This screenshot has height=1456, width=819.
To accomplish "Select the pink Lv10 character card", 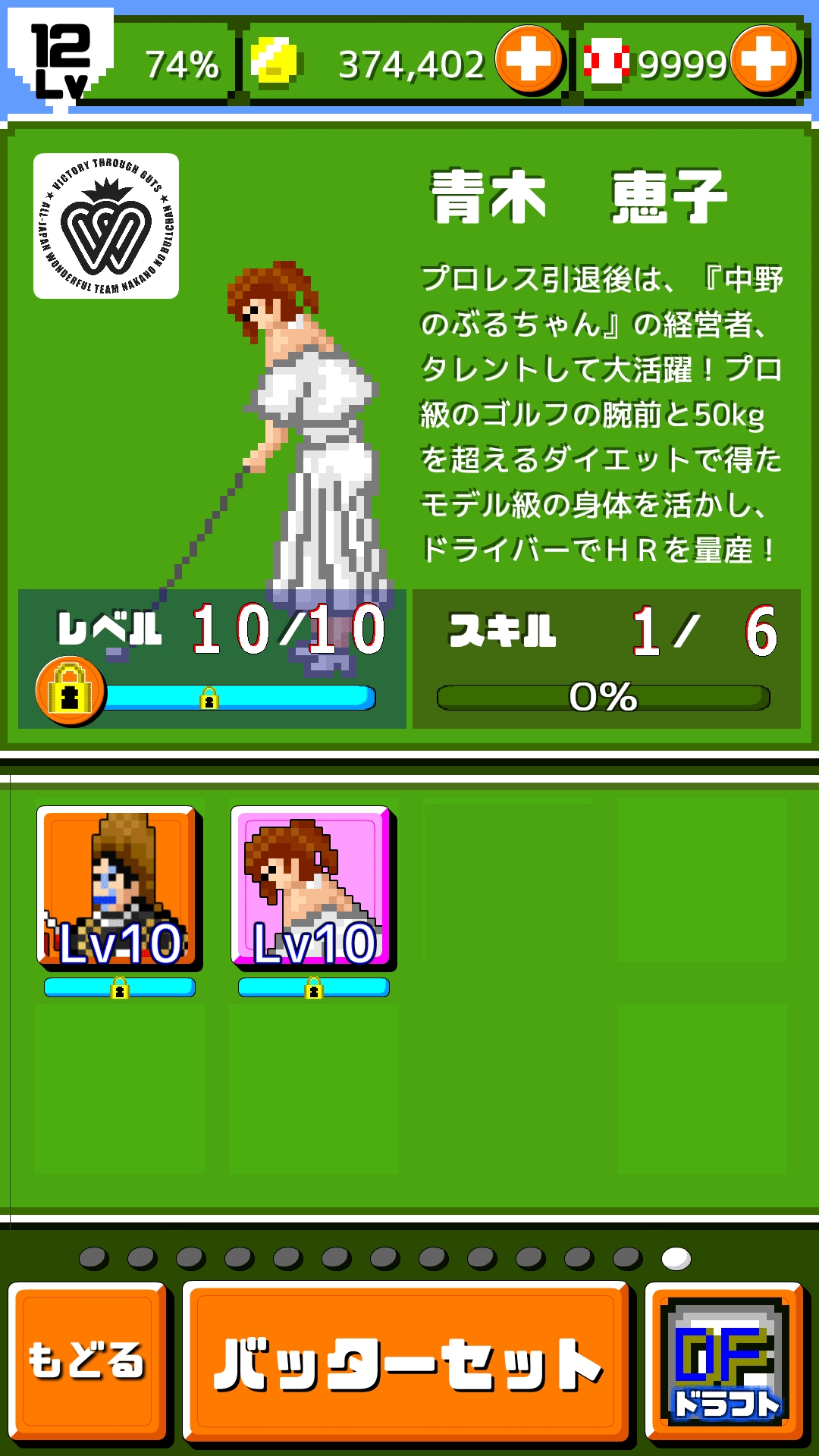I will [x=314, y=889].
